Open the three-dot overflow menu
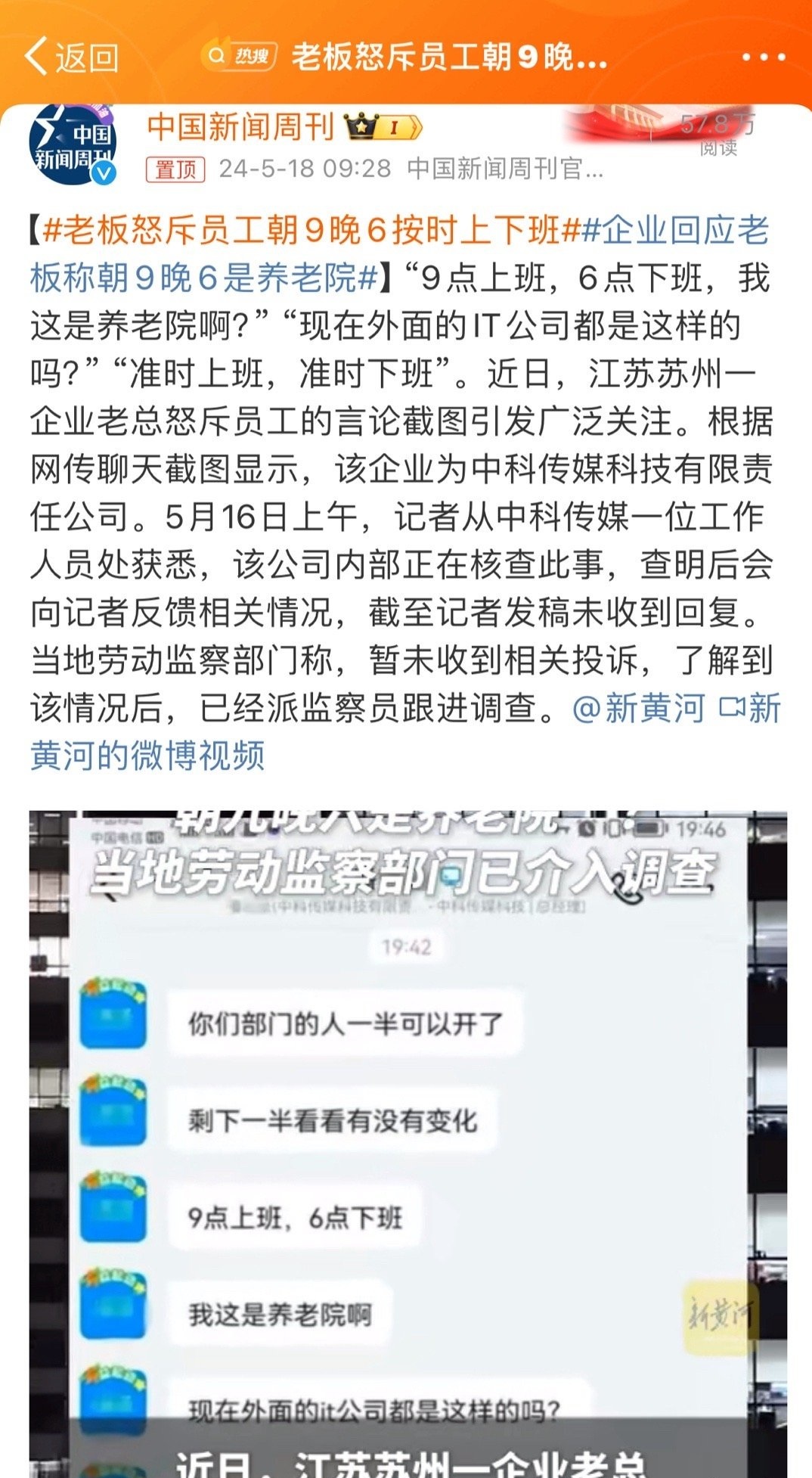The width and height of the screenshot is (812, 1478). click(763, 57)
